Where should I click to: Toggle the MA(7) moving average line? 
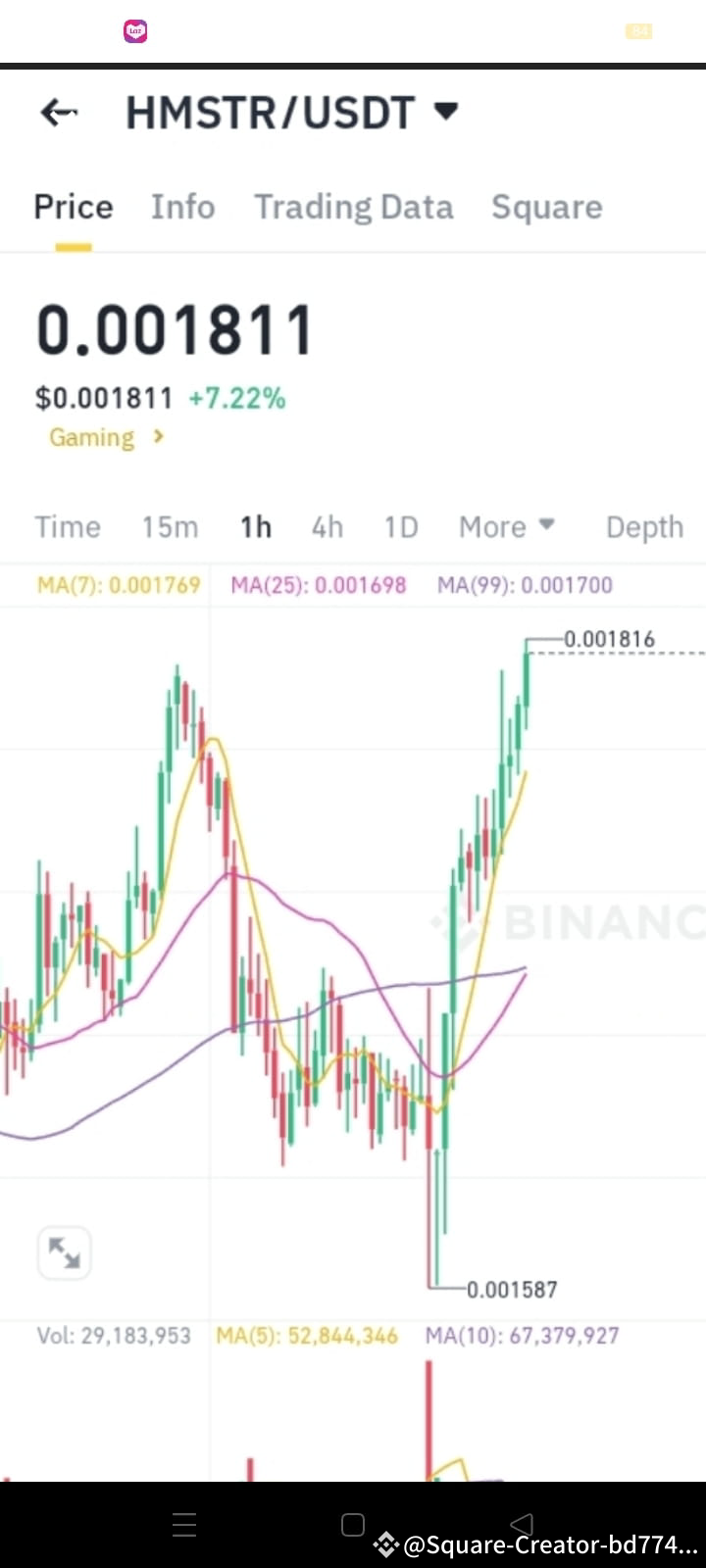[118, 584]
